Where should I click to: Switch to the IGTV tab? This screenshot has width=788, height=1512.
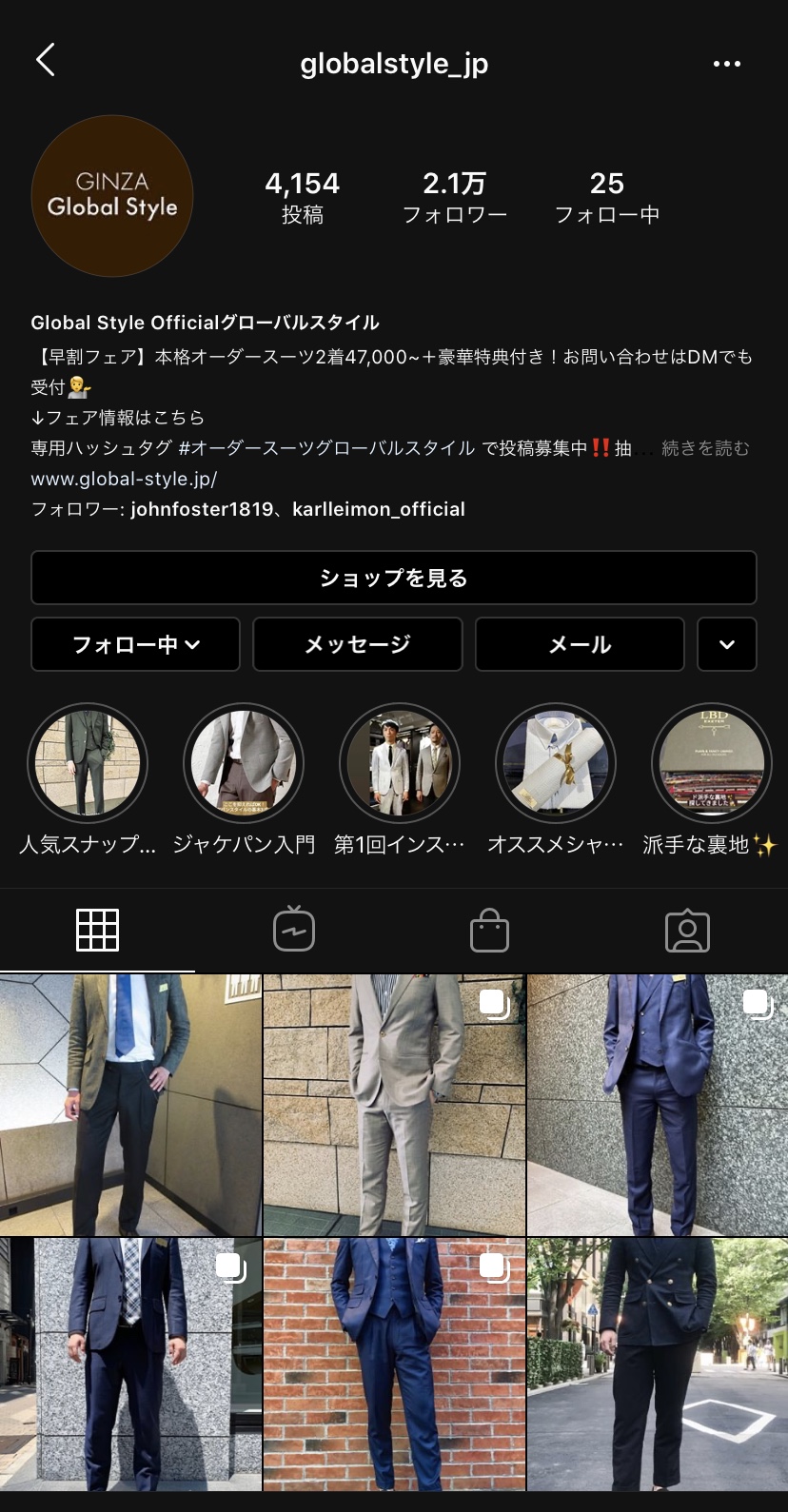[294, 930]
